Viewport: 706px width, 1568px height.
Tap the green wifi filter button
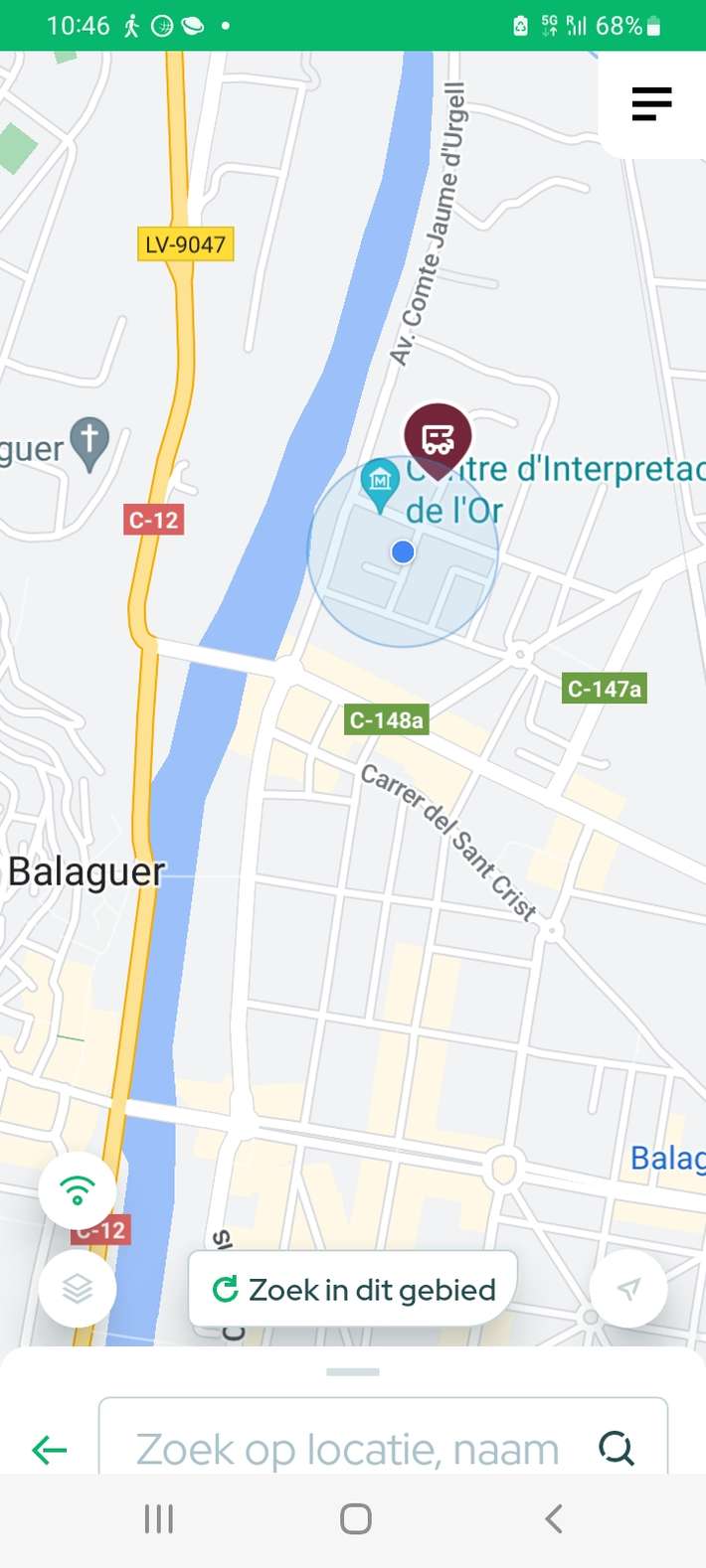pyautogui.click(x=78, y=1190)
